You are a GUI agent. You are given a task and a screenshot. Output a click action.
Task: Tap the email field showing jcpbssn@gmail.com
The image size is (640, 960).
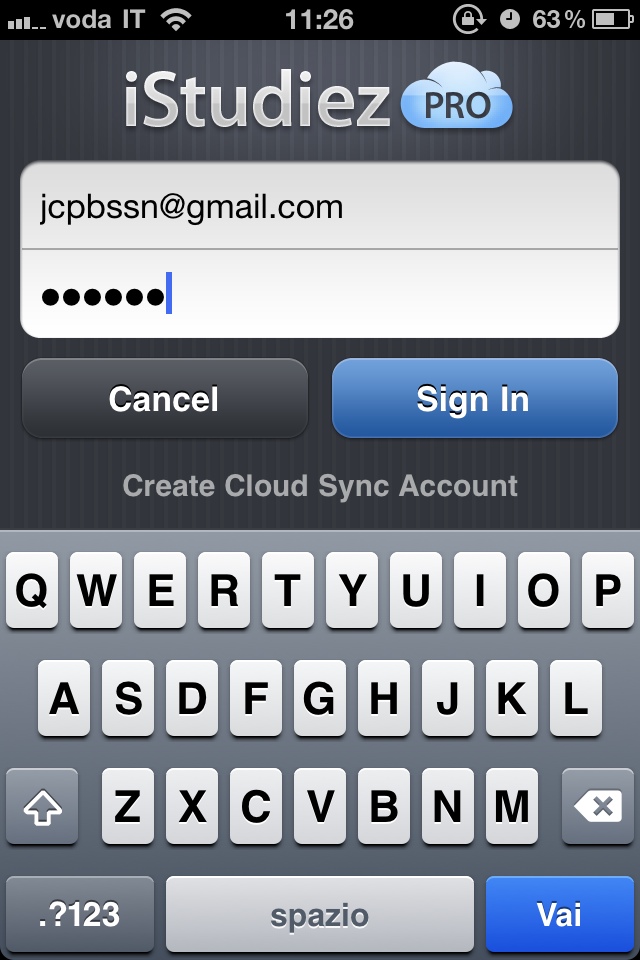click(x=320, y=207)
